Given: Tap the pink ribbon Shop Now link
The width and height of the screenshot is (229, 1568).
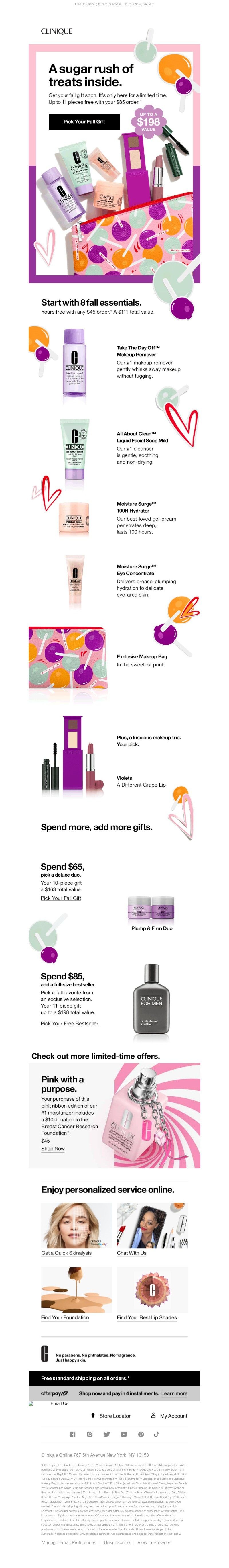Looking at the screenshot, I should point(53,1148).
